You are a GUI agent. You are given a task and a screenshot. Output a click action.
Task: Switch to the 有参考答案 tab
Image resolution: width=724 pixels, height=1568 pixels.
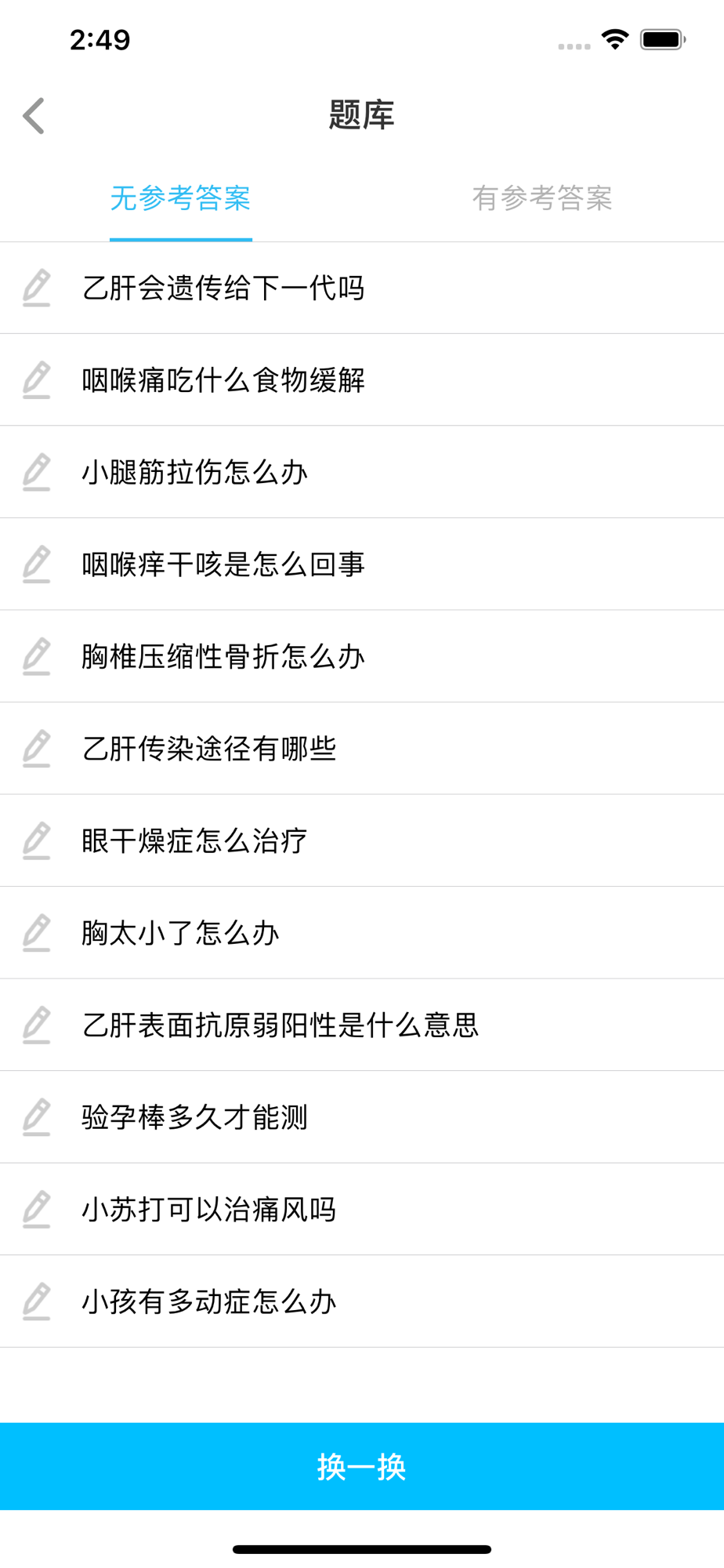pyautogui.click(x=542, y=198)
